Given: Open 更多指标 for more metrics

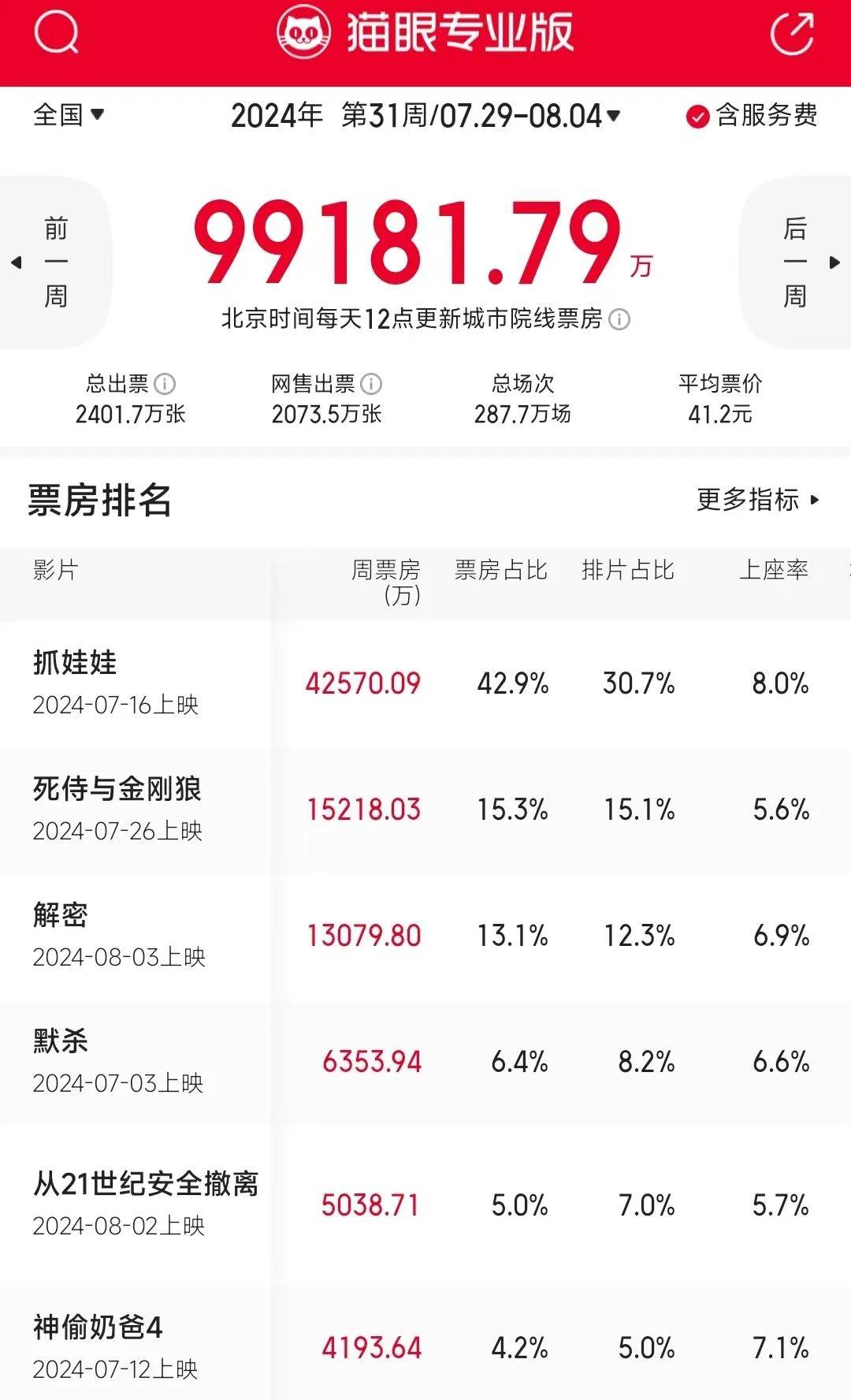Looking at the screenshot, I should pyautogui.click(x=757, y=500).
